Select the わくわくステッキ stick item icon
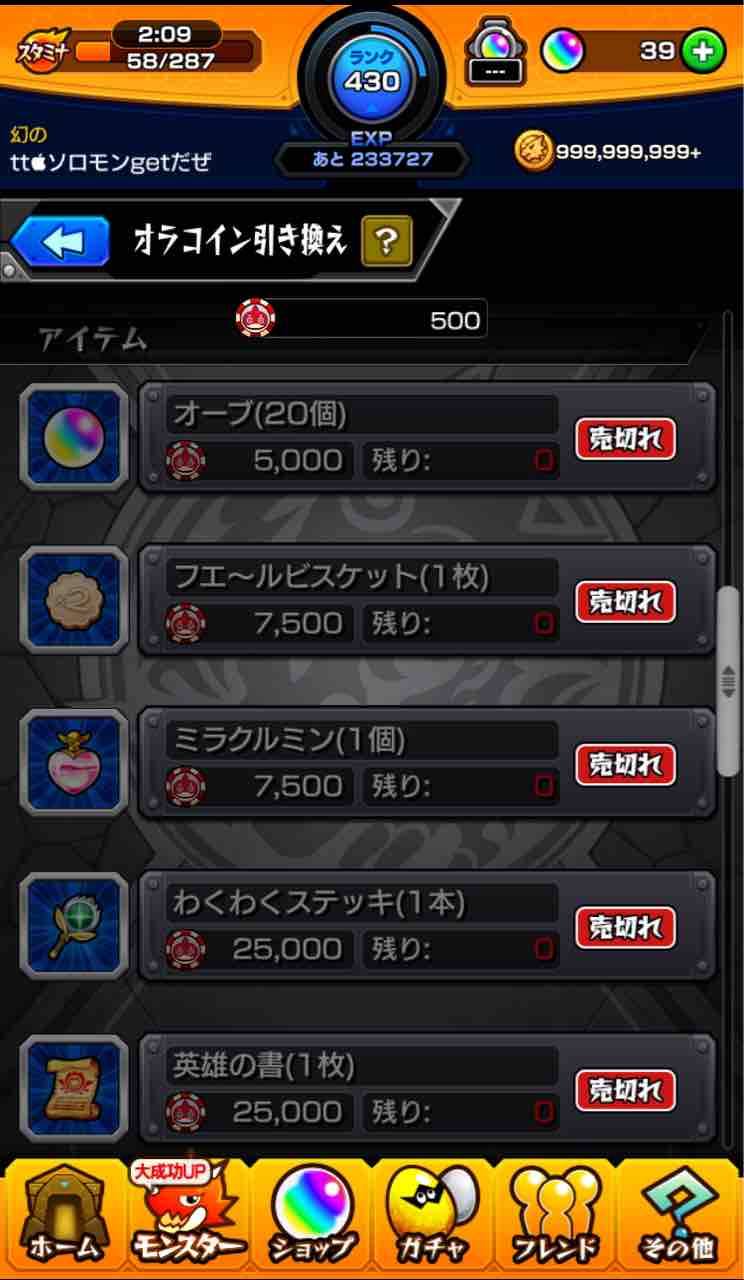Viewport: 744px width, 1280px height. tap(73, 925)
